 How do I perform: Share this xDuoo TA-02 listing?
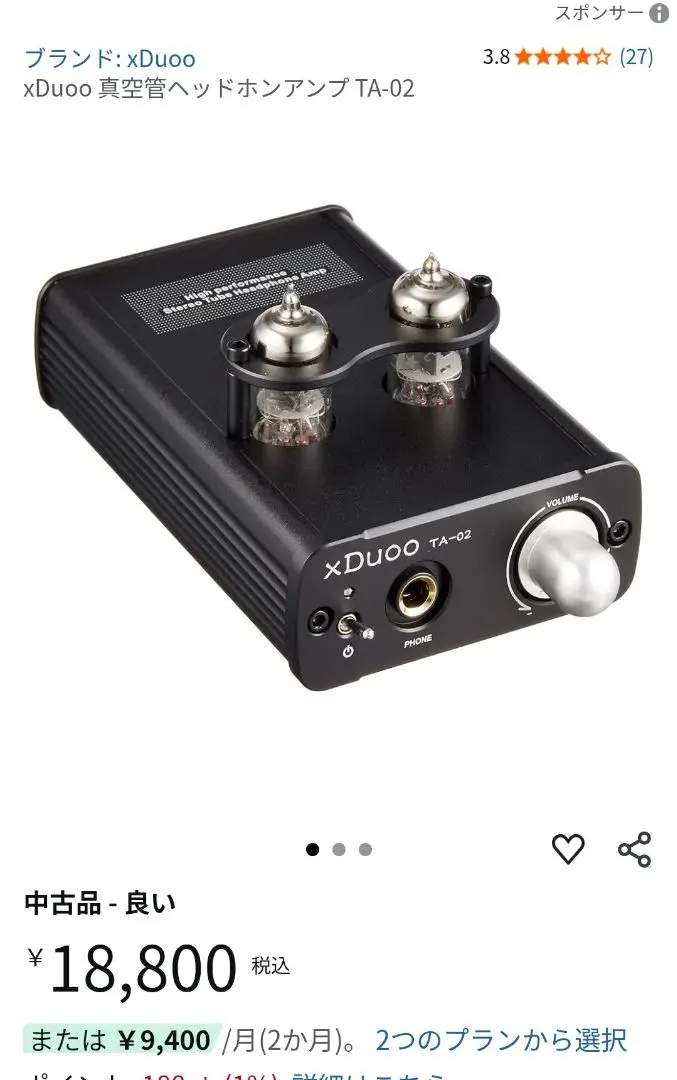[634, 849]
